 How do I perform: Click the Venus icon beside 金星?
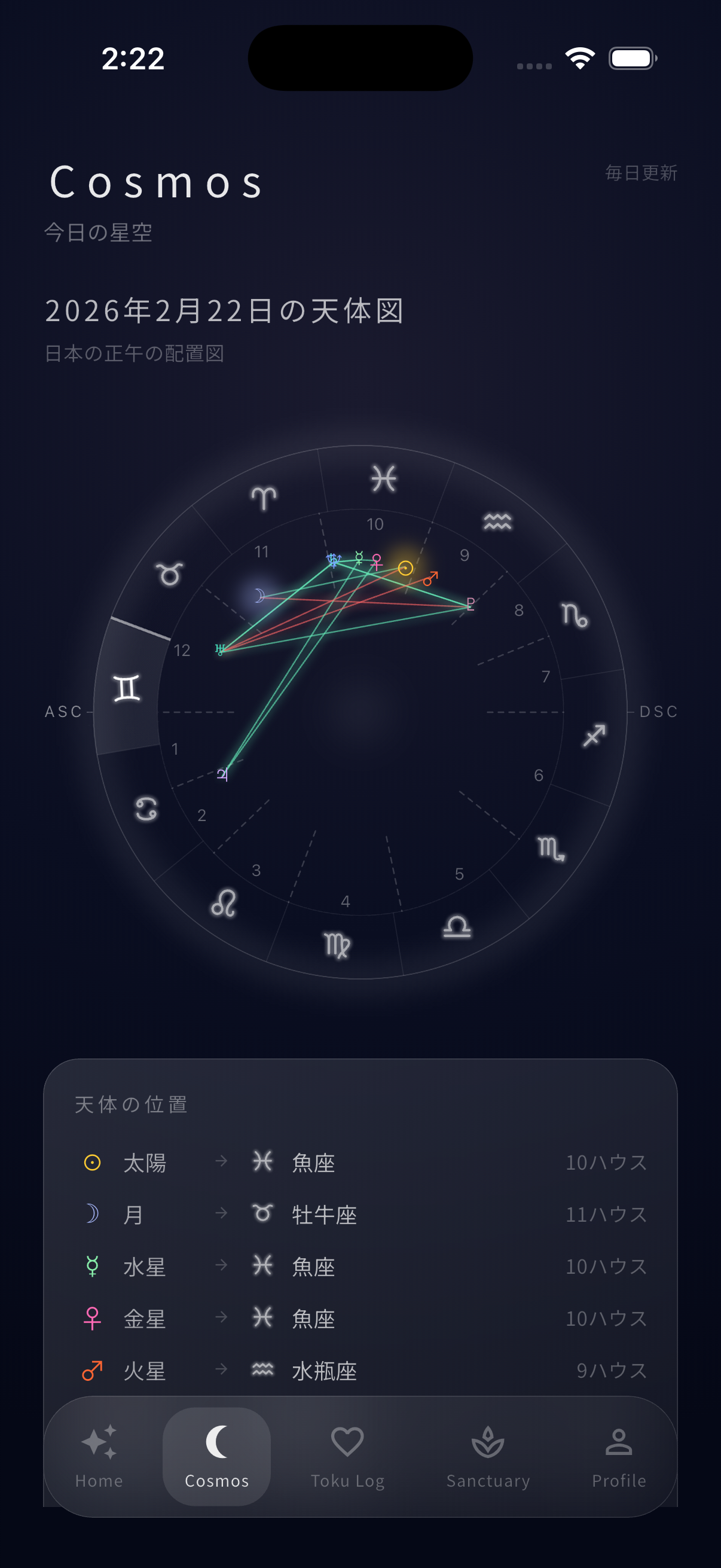pos(91,1319)
